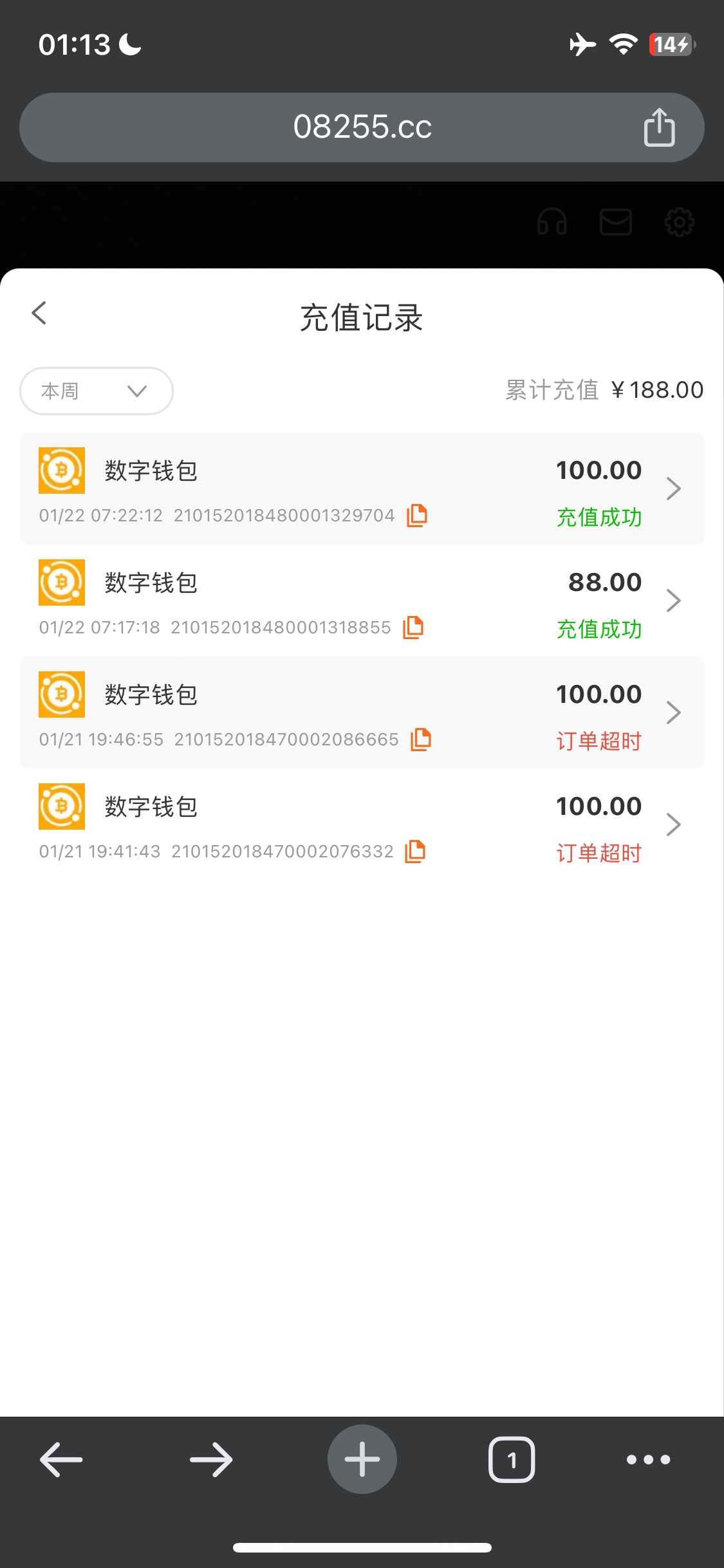
Task: Copy order number ending in 086665
Action: coord(421,739)
